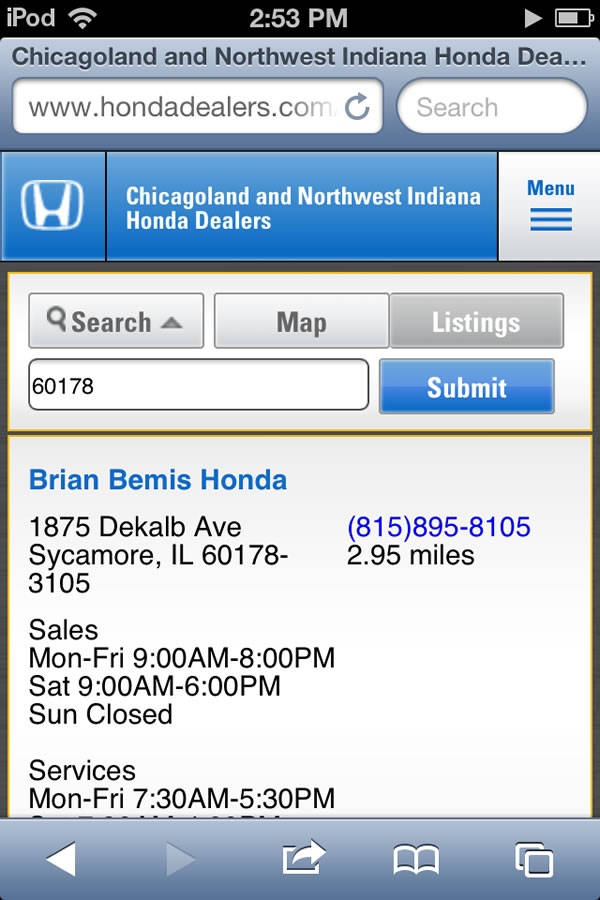Screen dimensions: 600x900
Task: Switch to the Listings view
Action: (x=476, y=321)
